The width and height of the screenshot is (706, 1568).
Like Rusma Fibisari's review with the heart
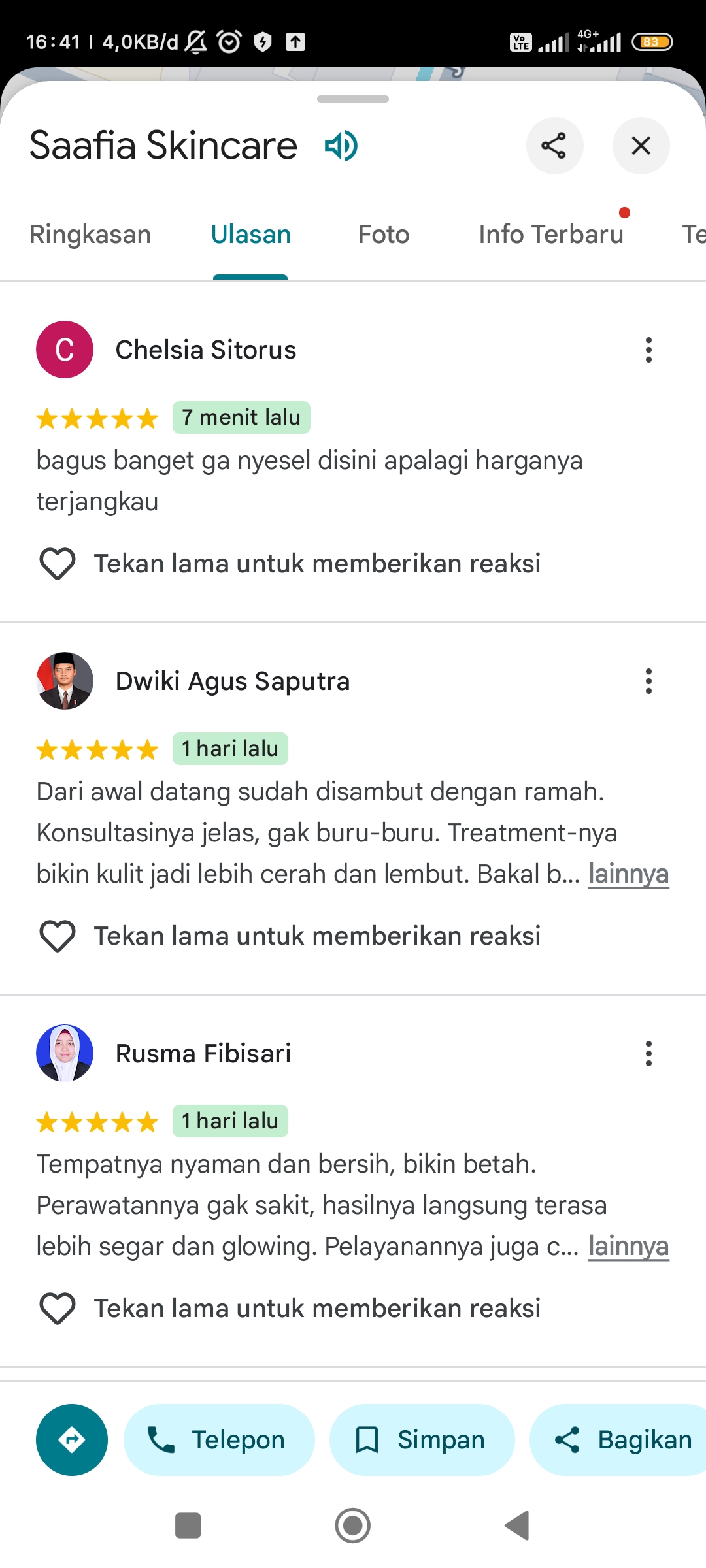(x=58, y=1309)
